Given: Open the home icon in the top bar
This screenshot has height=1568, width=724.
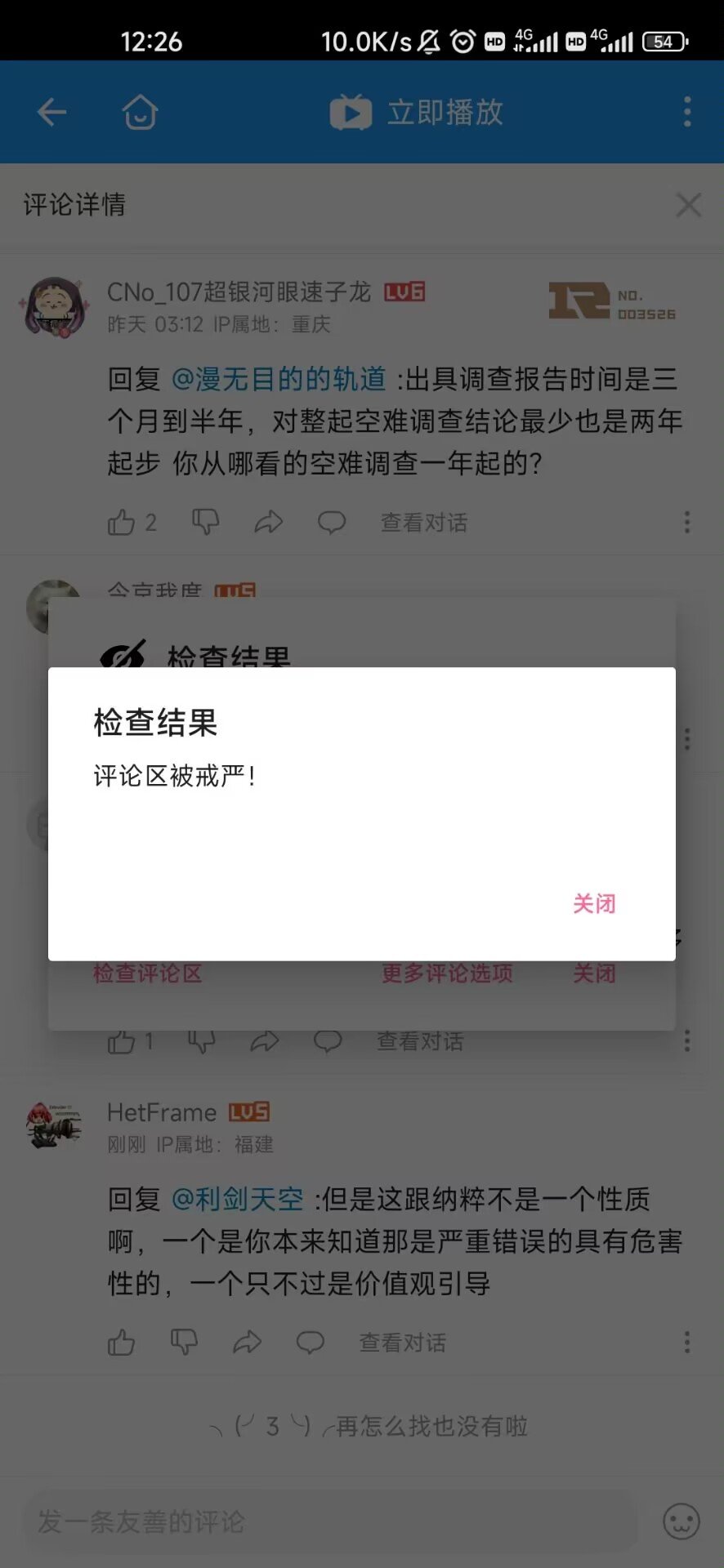Looking at the screenshot, I should [140, 112].
